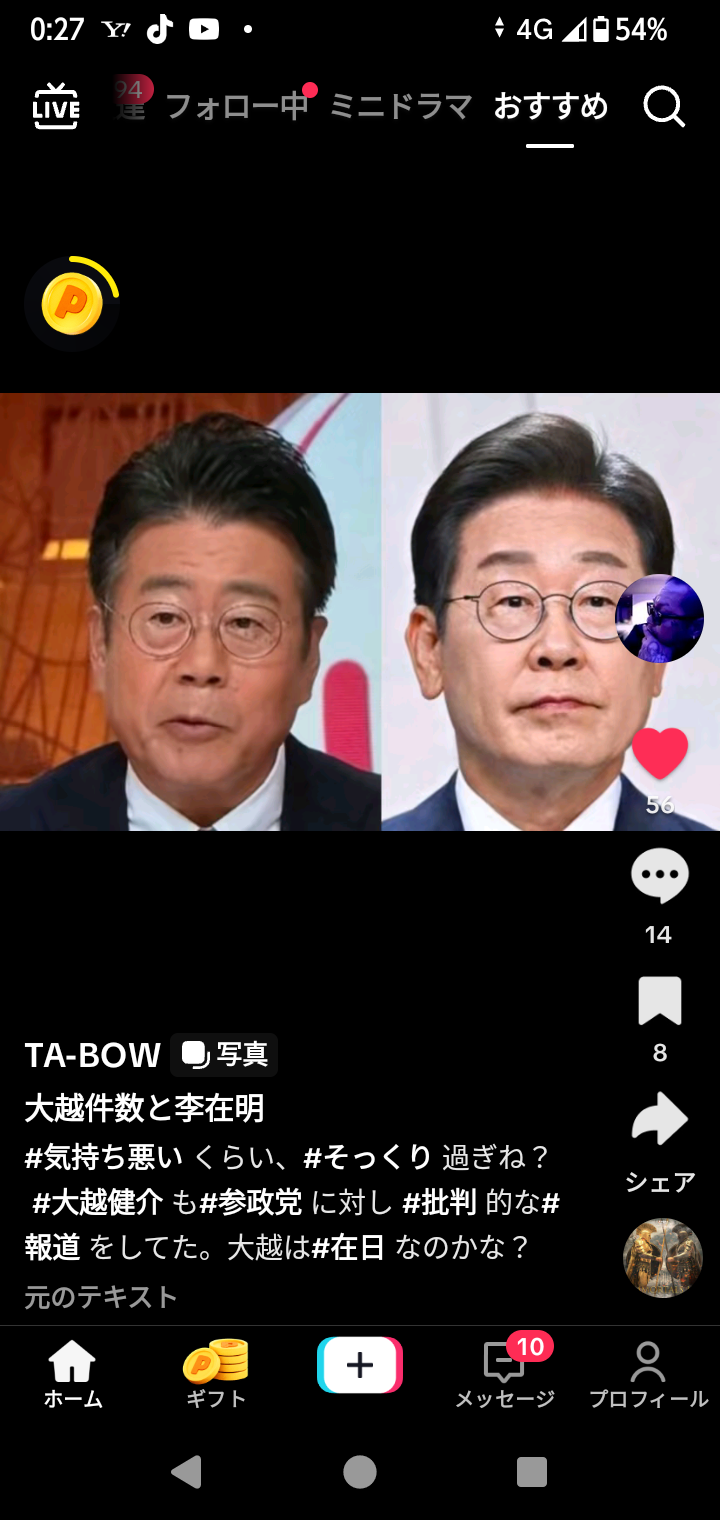Open the #参政党 hashtag

[x=250, y=1202]
